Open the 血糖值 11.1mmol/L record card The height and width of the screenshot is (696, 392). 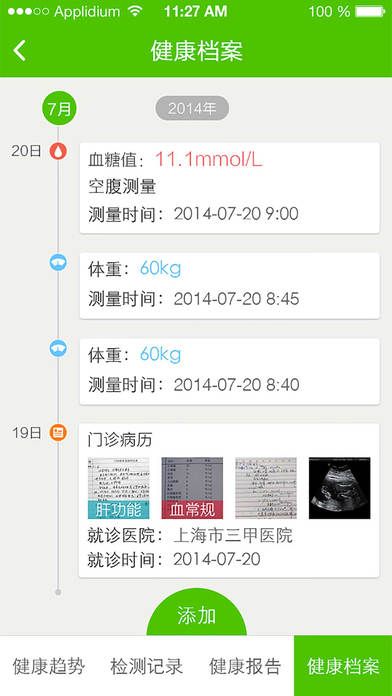230,188
